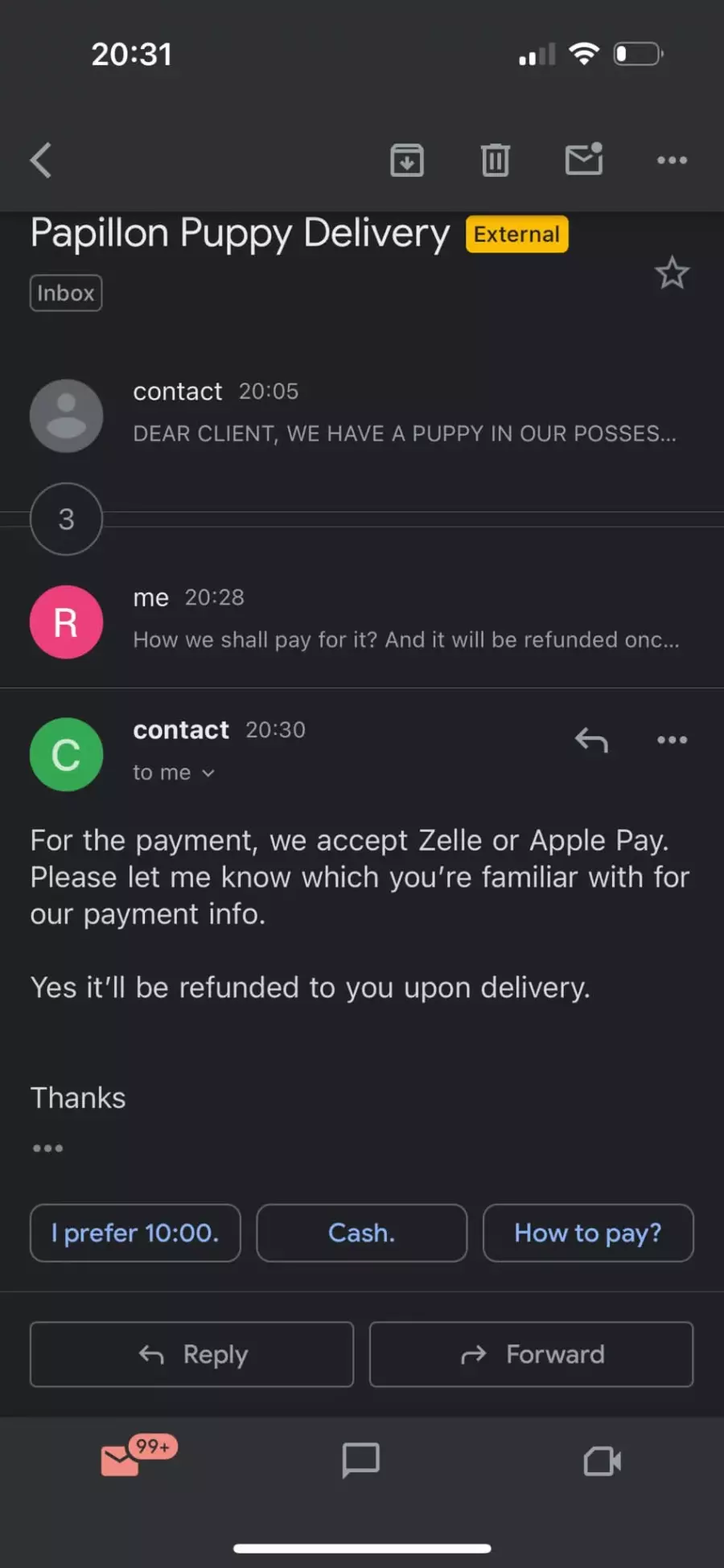The width and height of the screenshot is (724, 1568).
Task: Open more options for the 20:30 message
Action: pyautogui.click(x=672, y=740)
